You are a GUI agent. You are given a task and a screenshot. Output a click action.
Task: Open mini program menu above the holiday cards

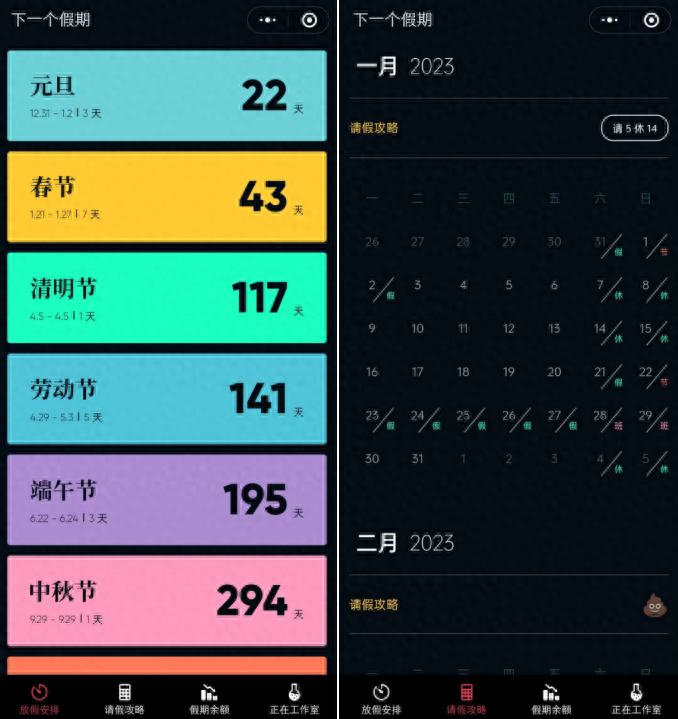pyautogui.click(x=268, y=20)
